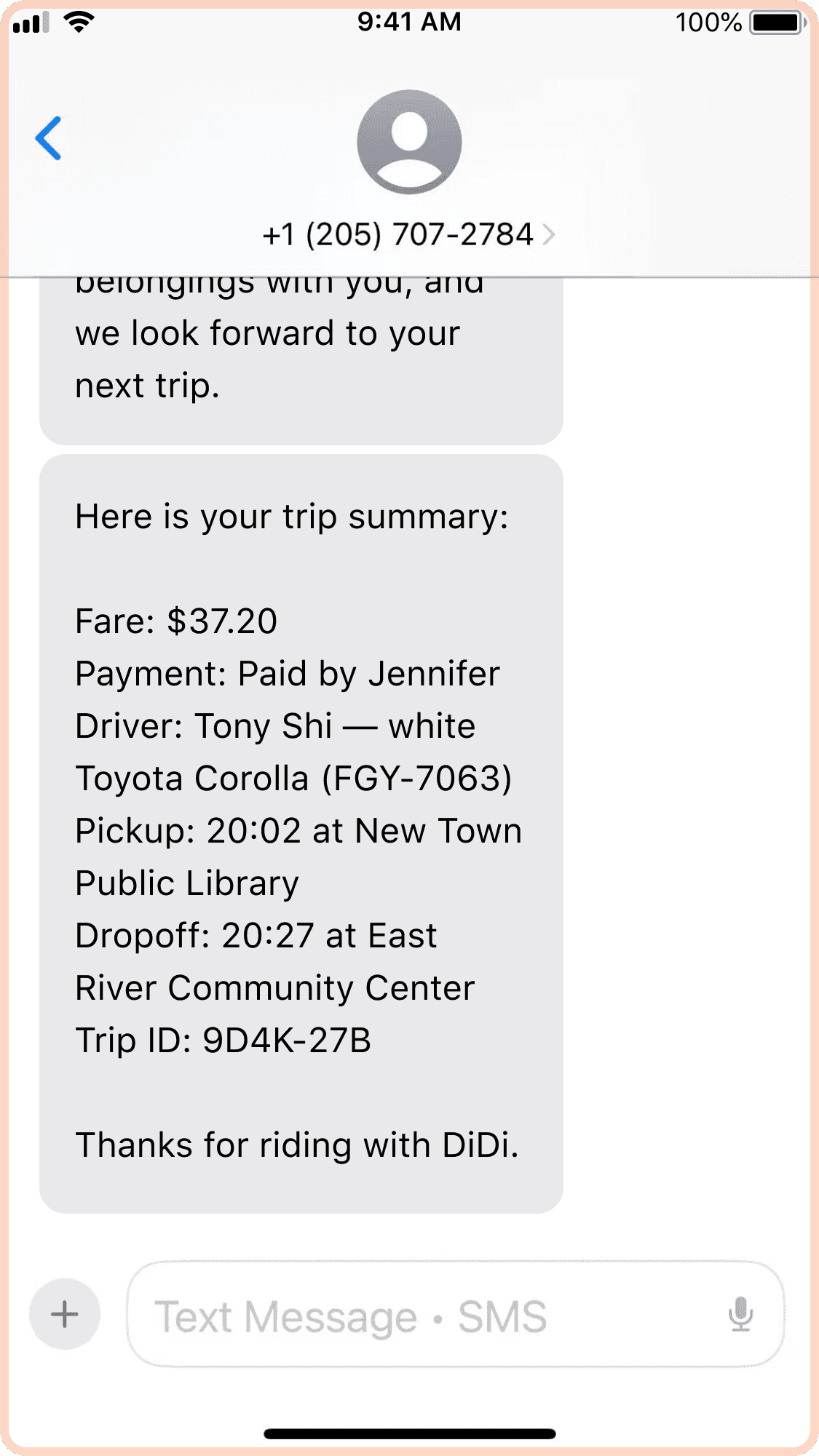Open contact details for +1 (205) 707-2784

408,234
